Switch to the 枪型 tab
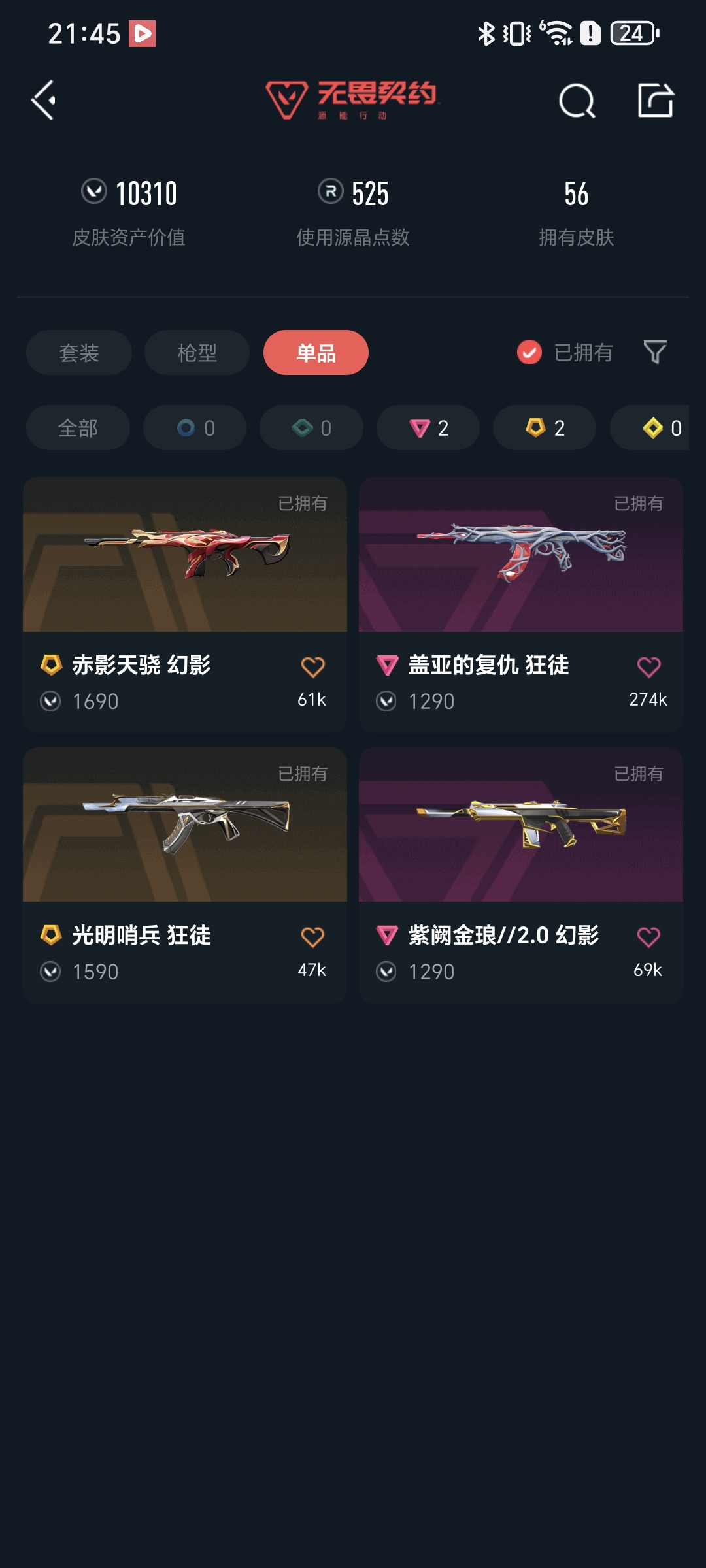The image size is (706, 1568). pyautogui.click(x=197, y=353)
